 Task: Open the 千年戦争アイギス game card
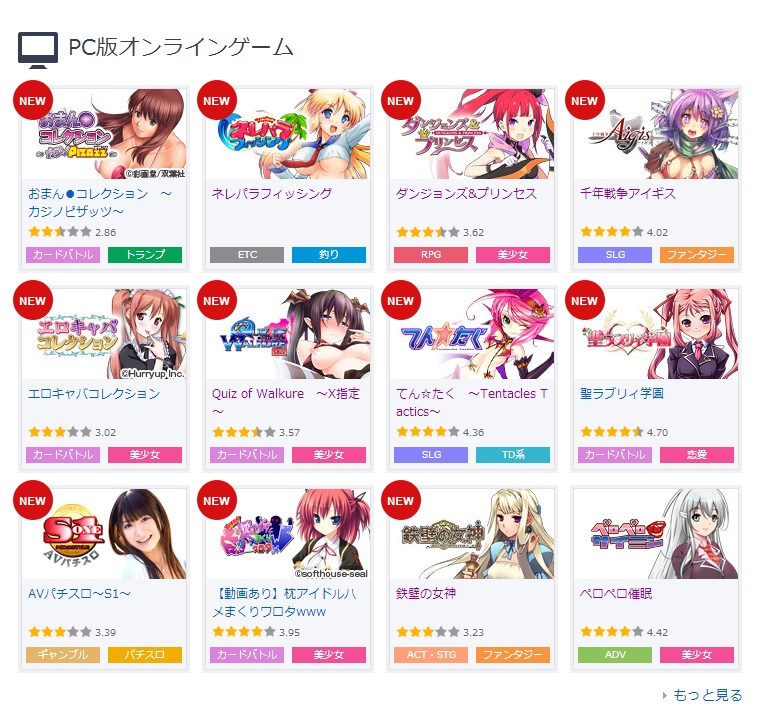click(x=656, y=179)
